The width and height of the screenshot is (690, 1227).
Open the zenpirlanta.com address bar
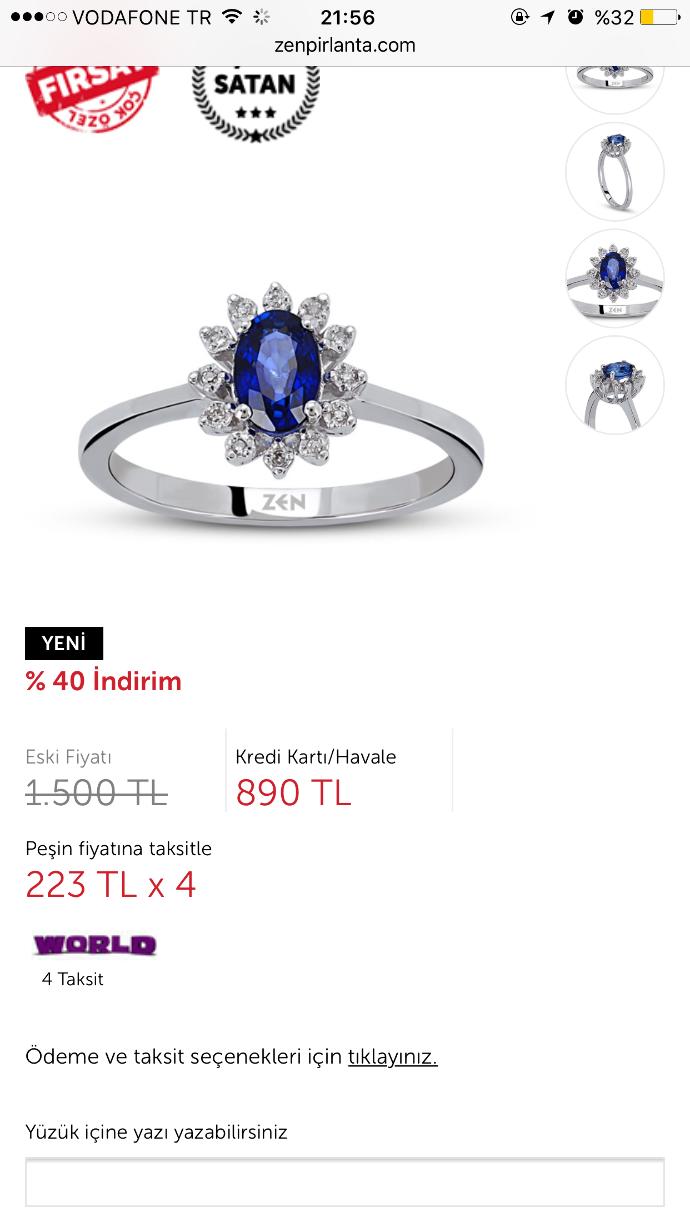click(345, 45)
